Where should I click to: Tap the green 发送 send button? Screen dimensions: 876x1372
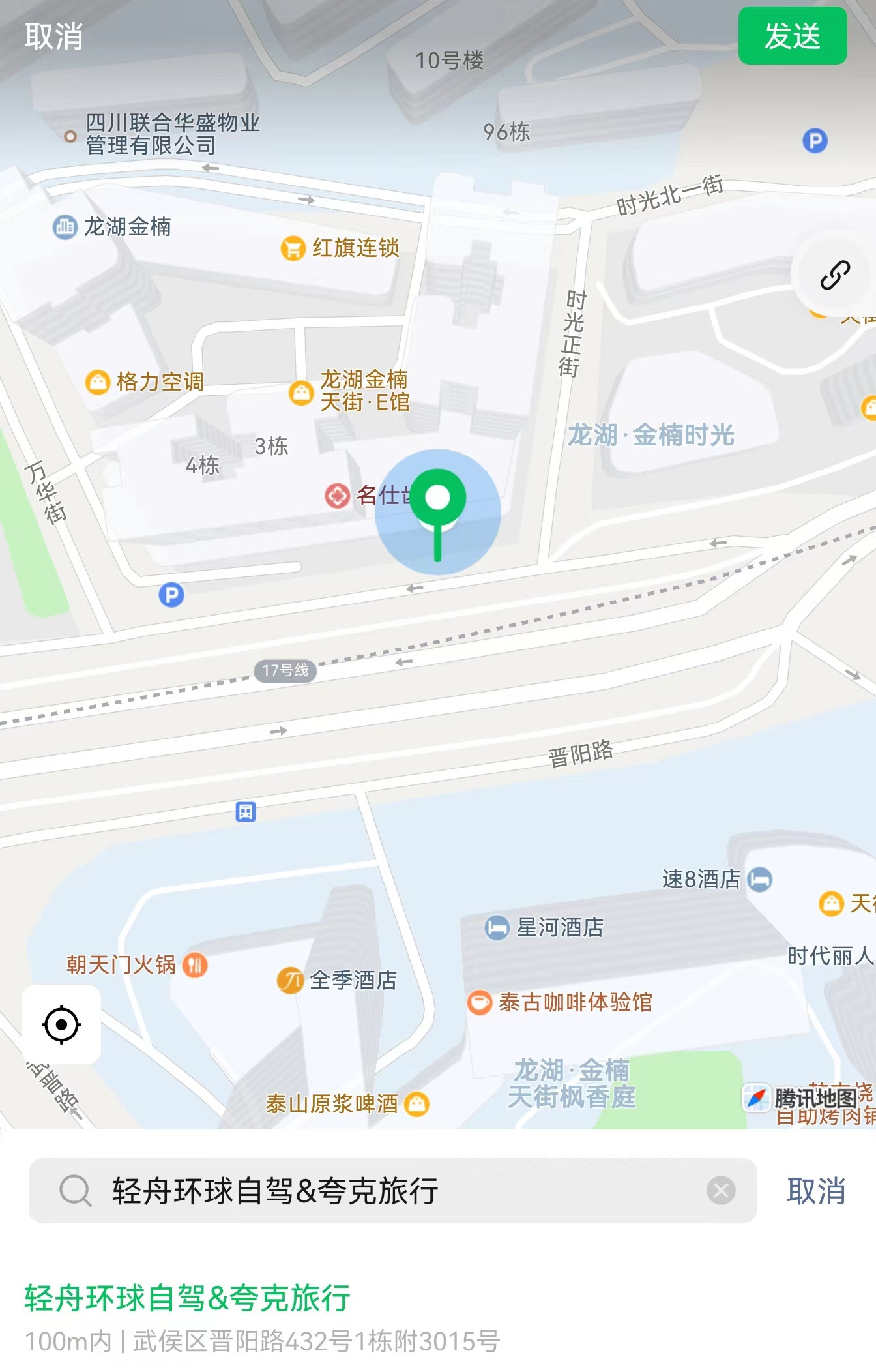(x=792, y=37)
